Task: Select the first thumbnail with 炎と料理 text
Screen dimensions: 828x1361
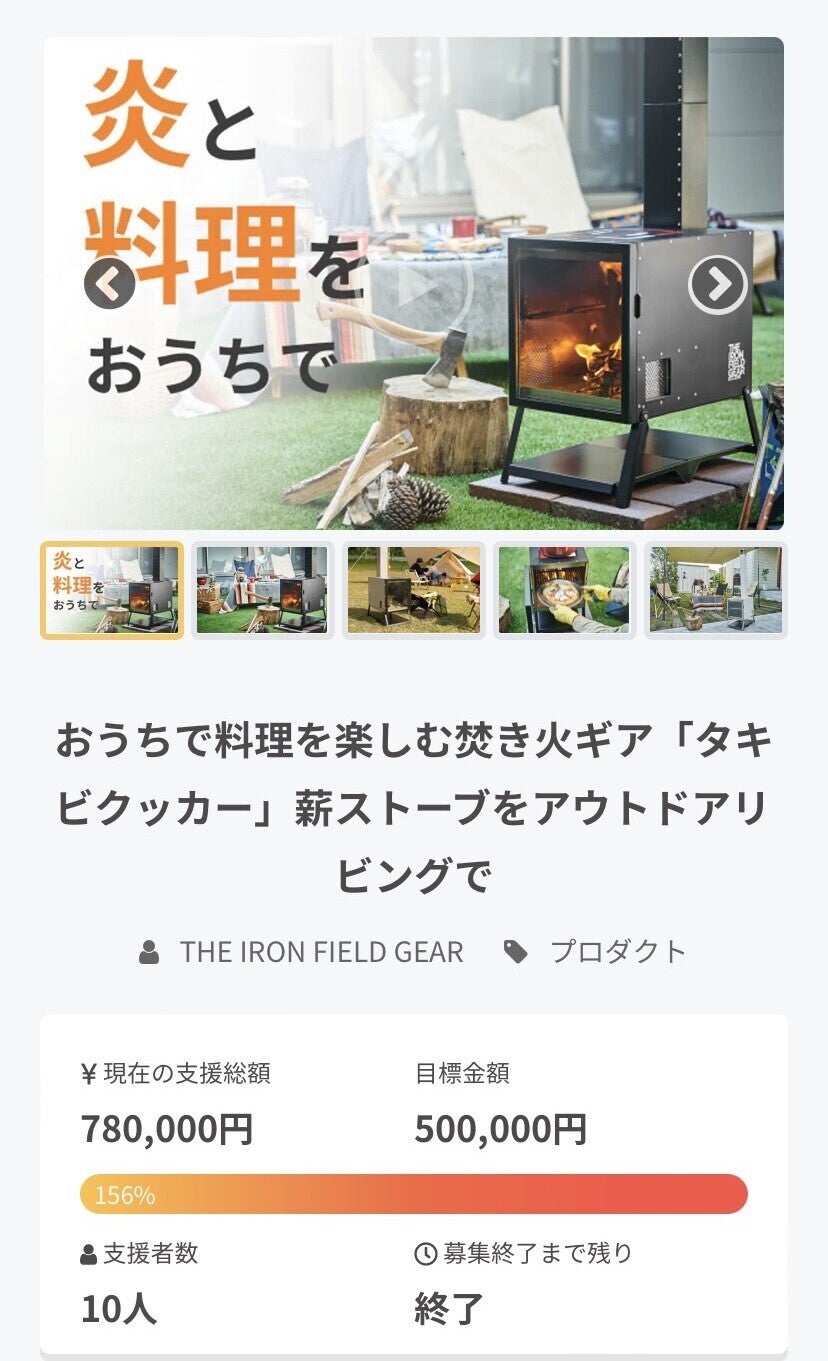Action: click(112, 590)
